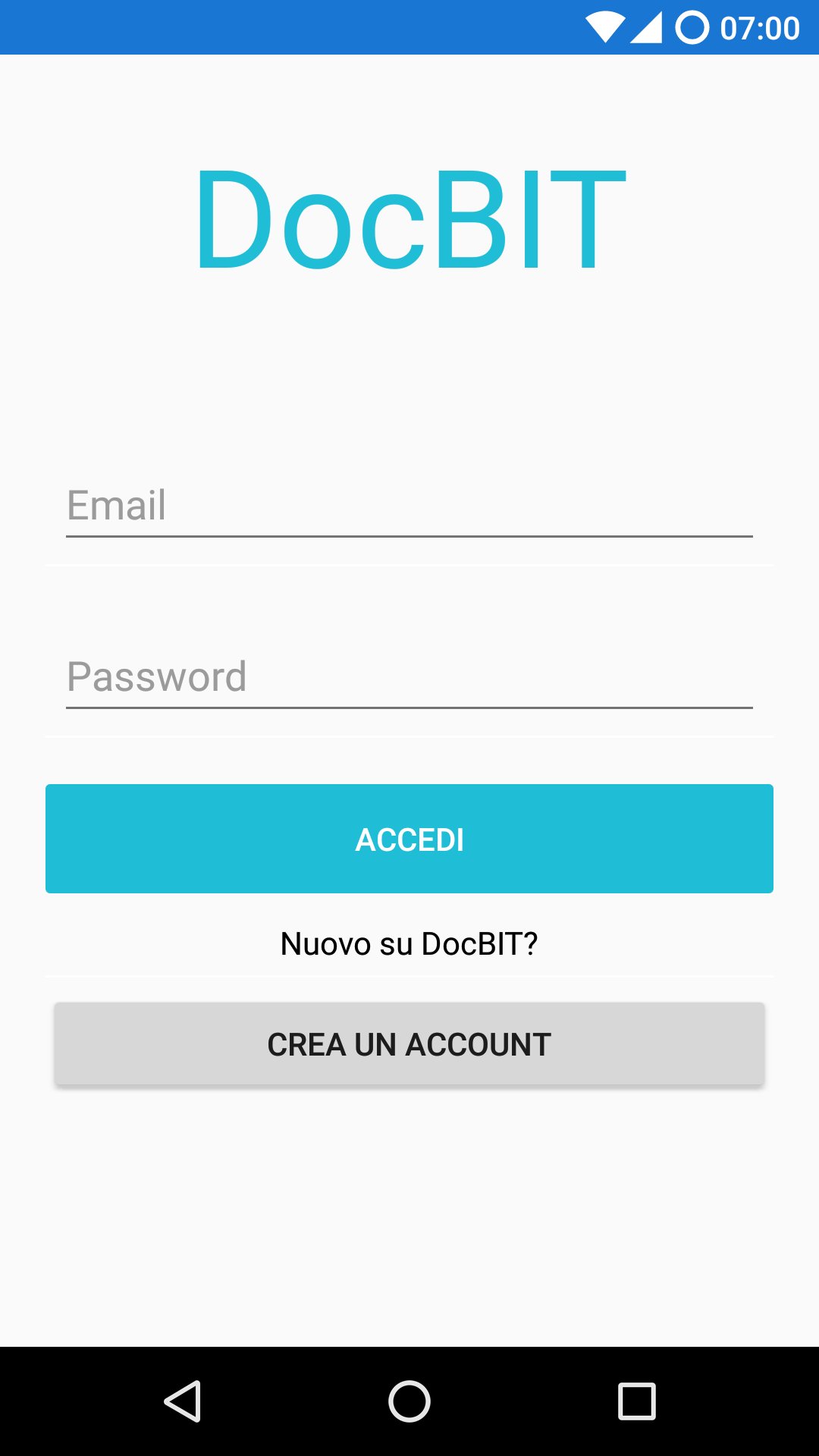Screen dimensions: 819x1456
Task: Tap the DocBIT logo title
Action: tap(409, 220)
